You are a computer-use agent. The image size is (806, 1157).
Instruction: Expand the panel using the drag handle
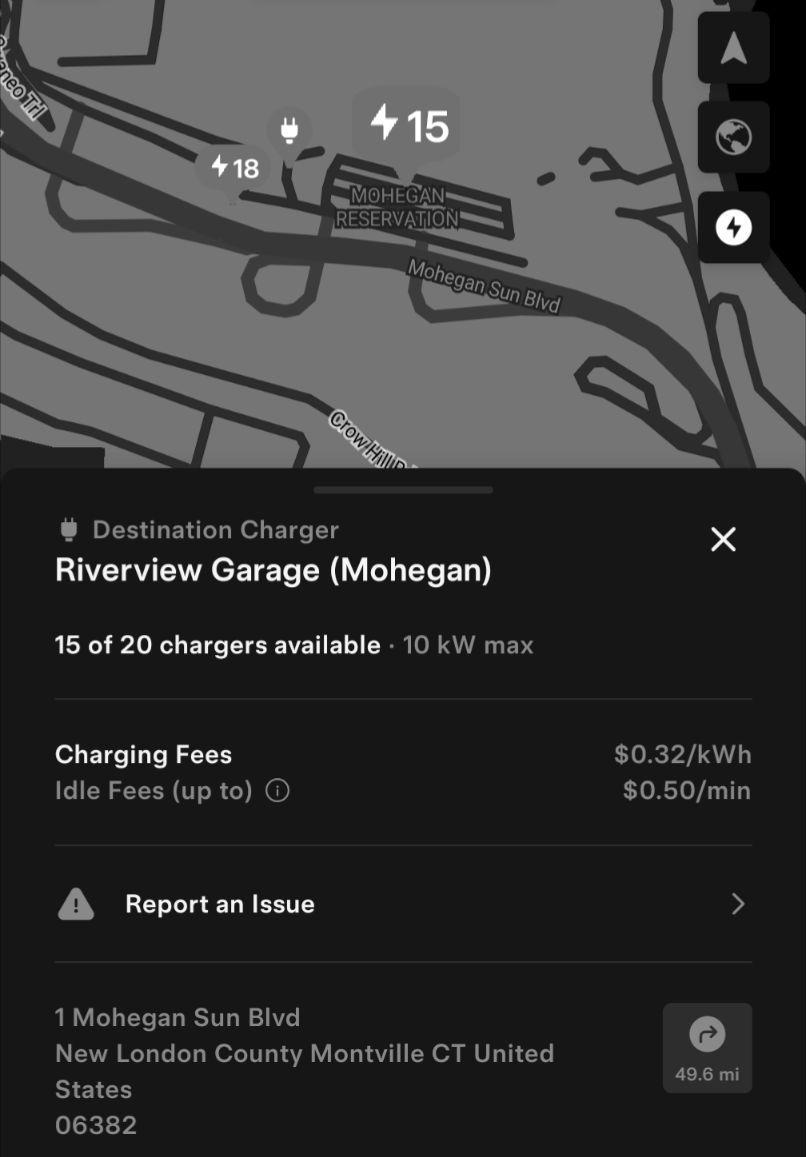(403, 489)
